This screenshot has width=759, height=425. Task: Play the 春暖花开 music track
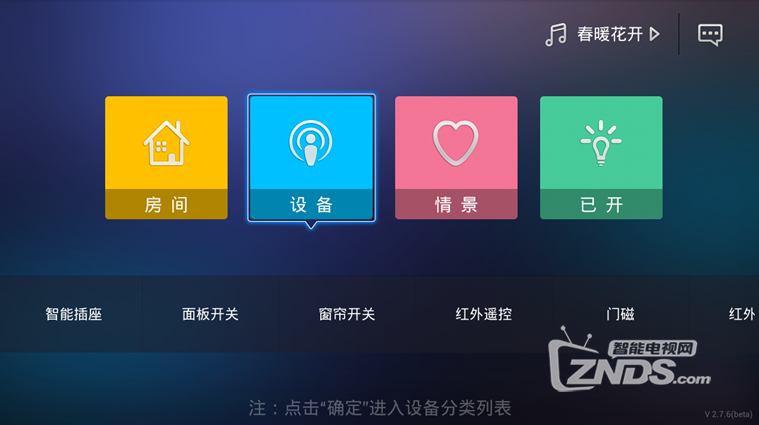[x=604, y=34]
